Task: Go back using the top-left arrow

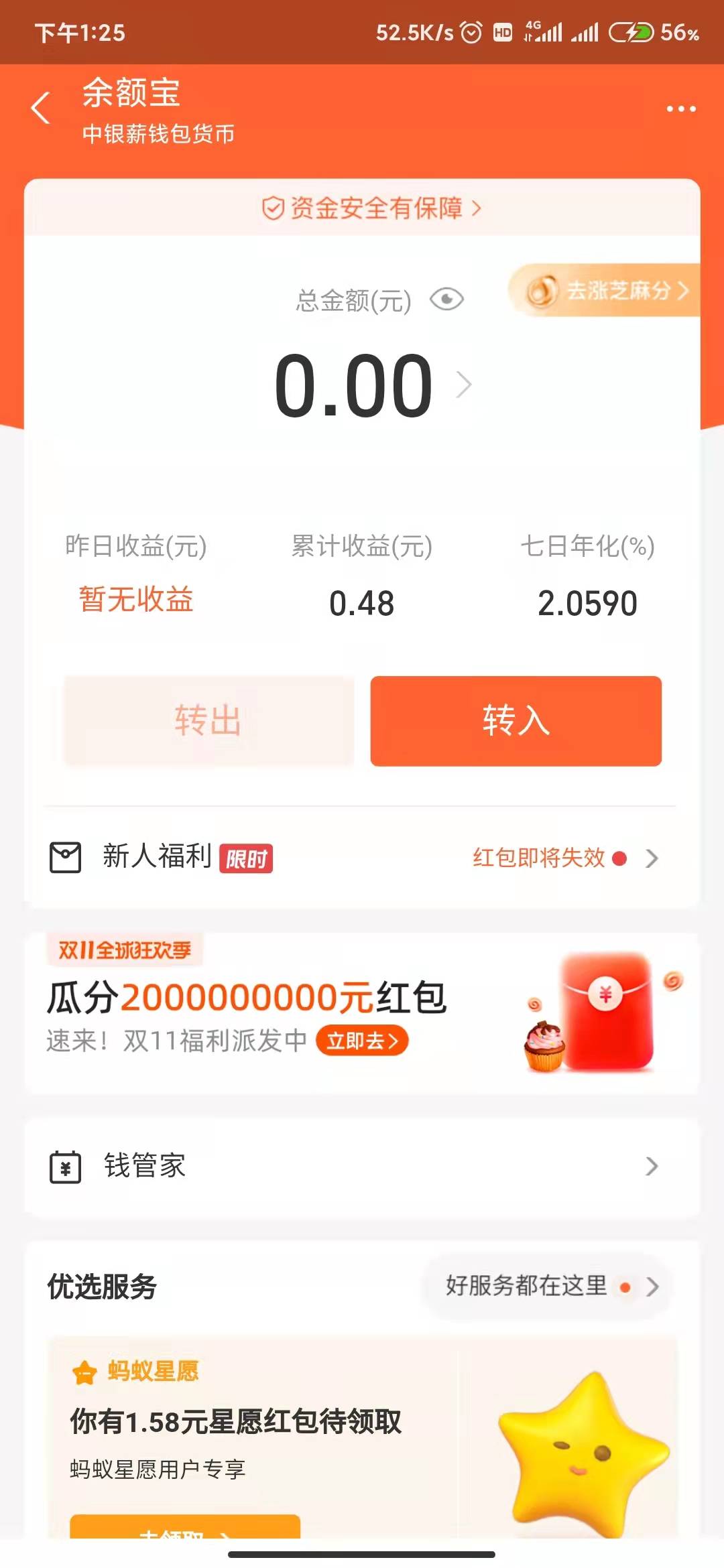Action: [x=41, y=109]
